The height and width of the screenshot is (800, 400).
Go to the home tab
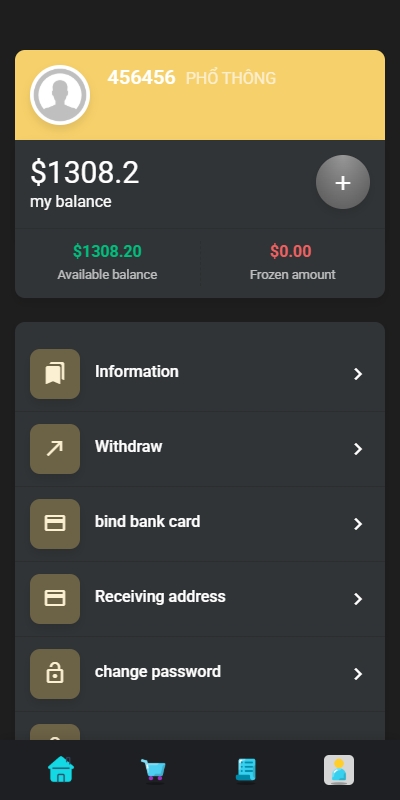(61, 769)
